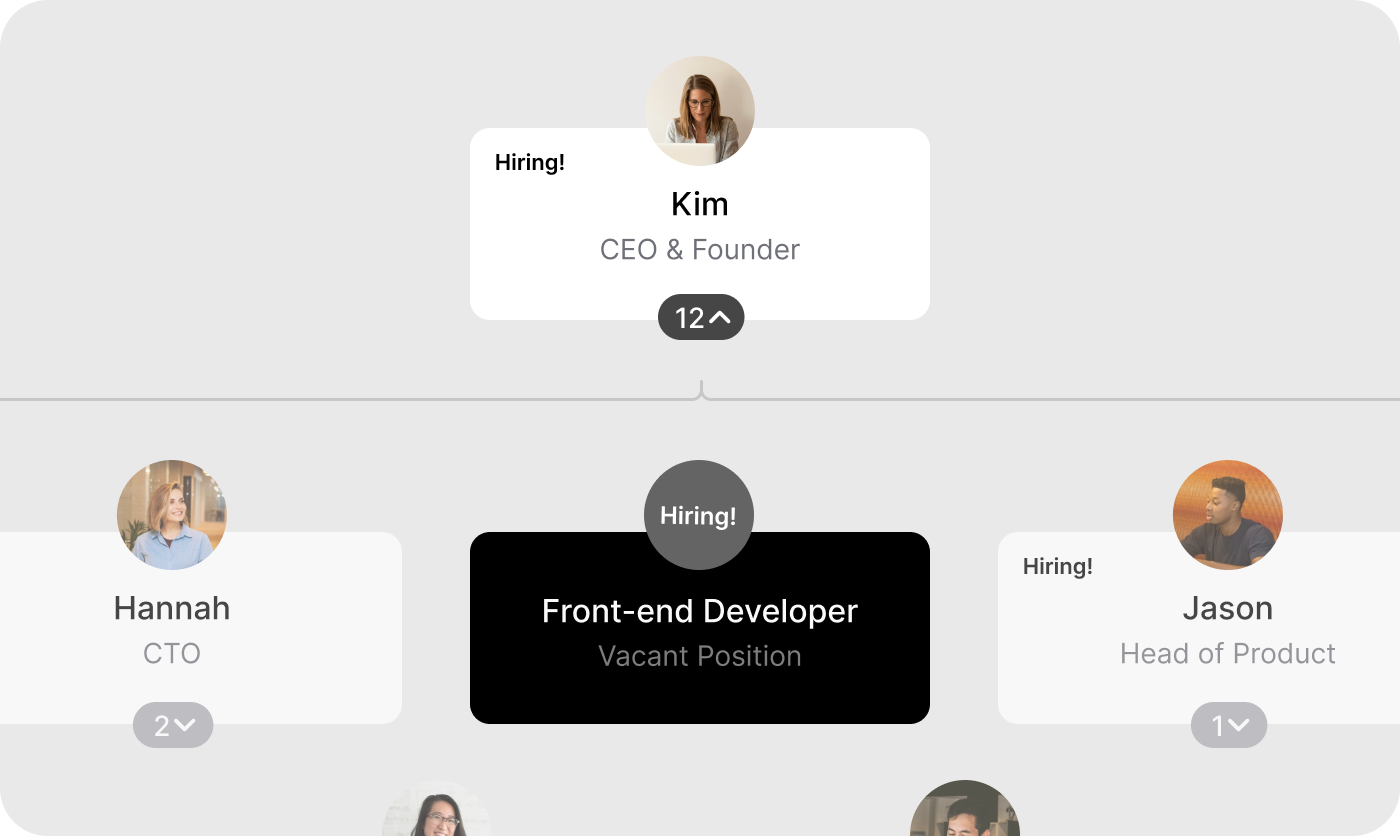Expand Jason's 1 report
Screen dimensions: 1400x836
pyautogui.click(x=1228, y=725)
